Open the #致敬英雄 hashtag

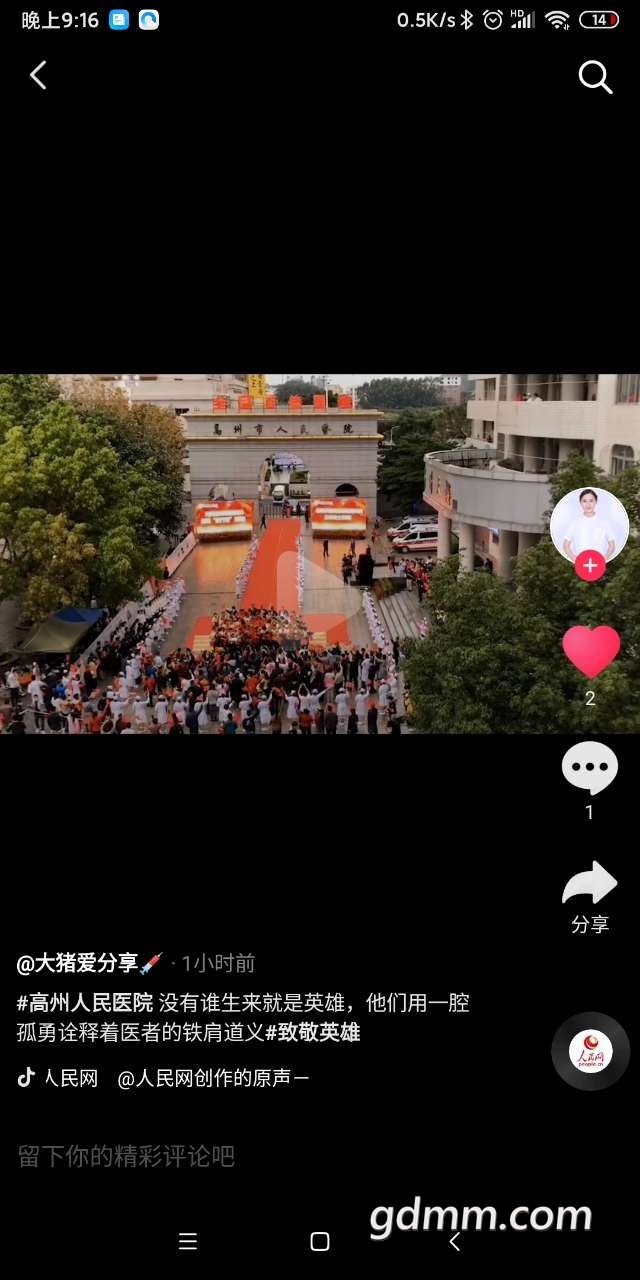313,1032
